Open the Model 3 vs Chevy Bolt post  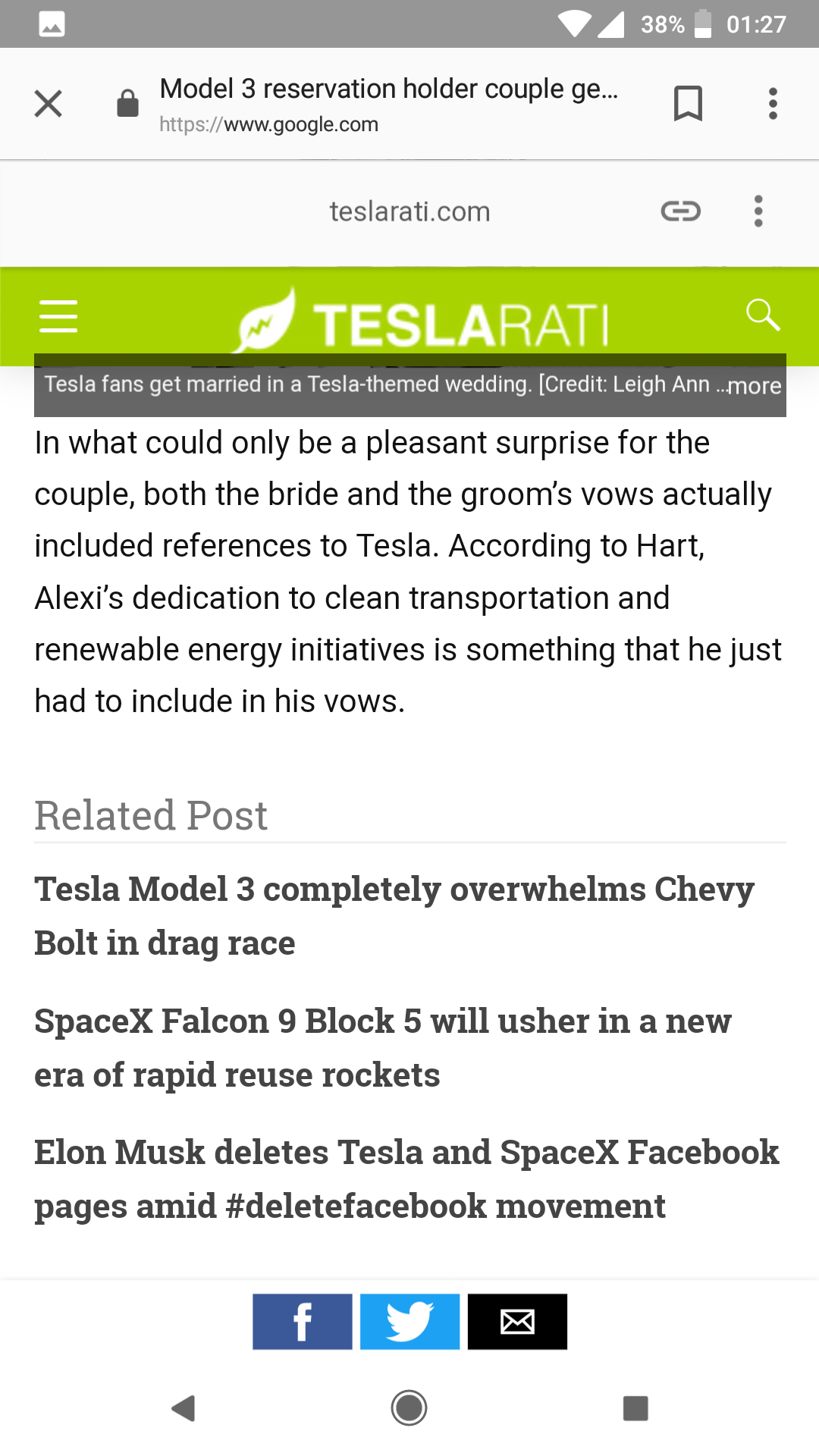[x=394, y=916]
